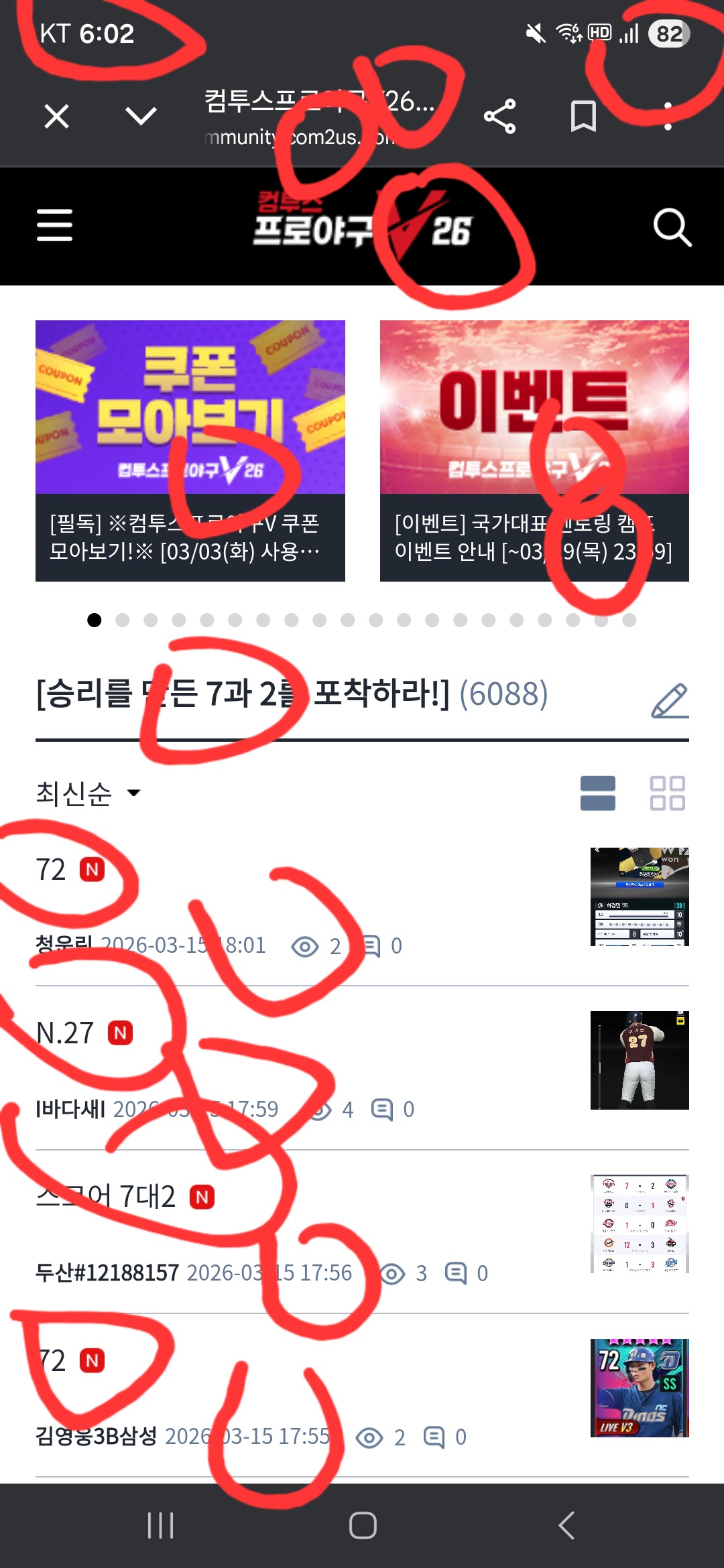Screen dimensions: 724x1568
Task: Switch to the grid view layout
Action: tap(668, 793)
